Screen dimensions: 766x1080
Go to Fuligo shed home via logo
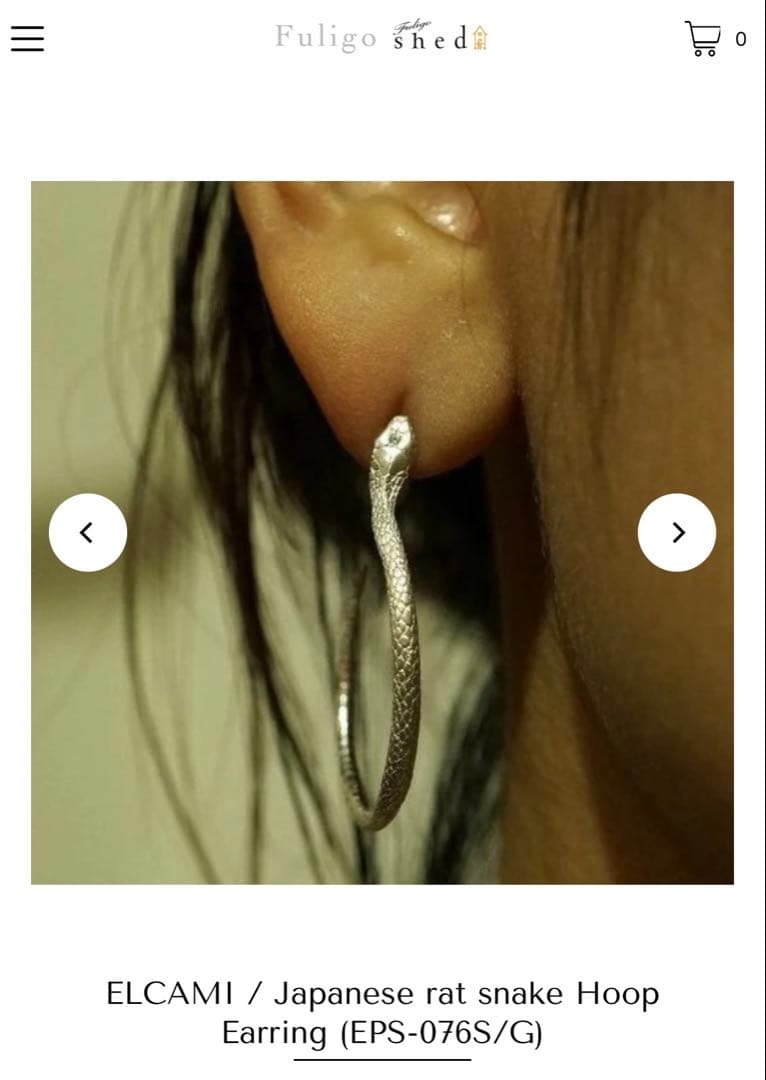click(382, 37)
